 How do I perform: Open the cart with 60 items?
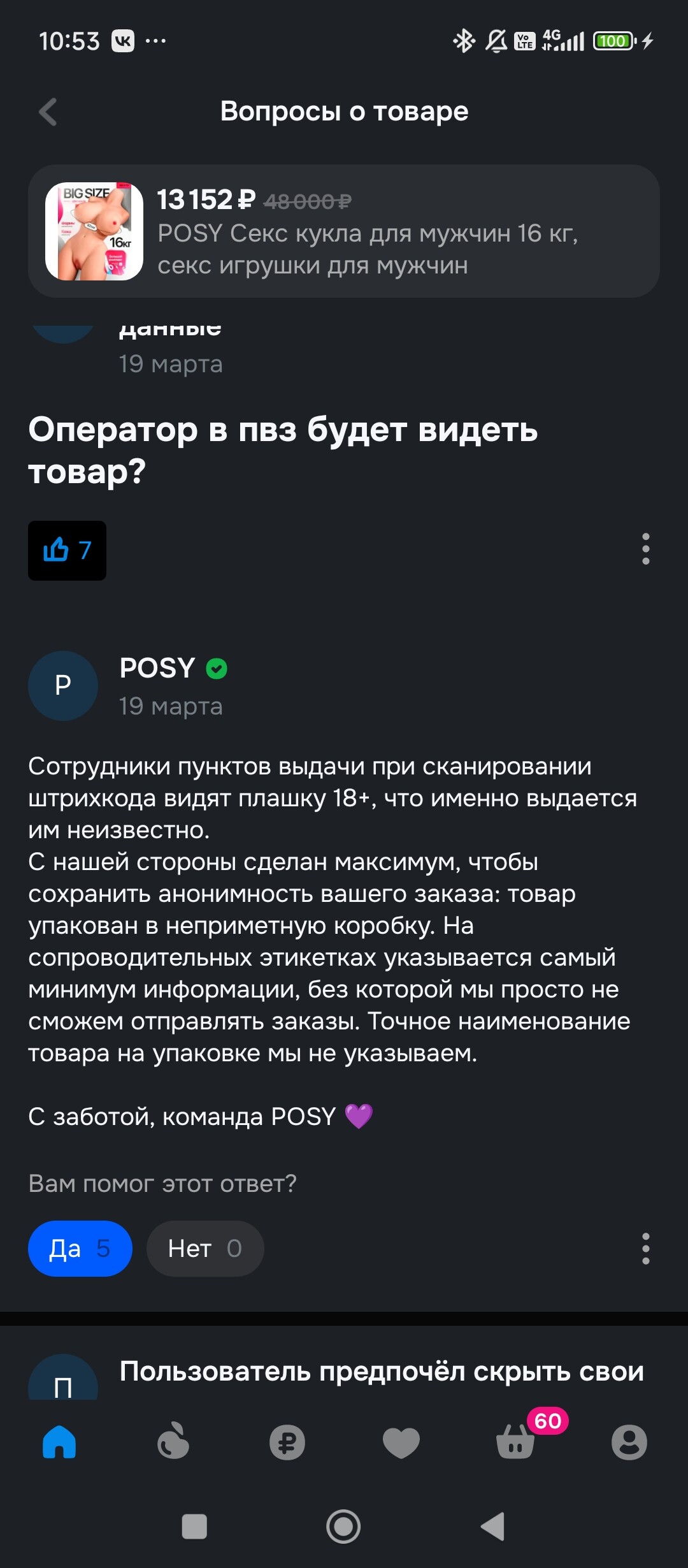click(x=515, y=1442)
